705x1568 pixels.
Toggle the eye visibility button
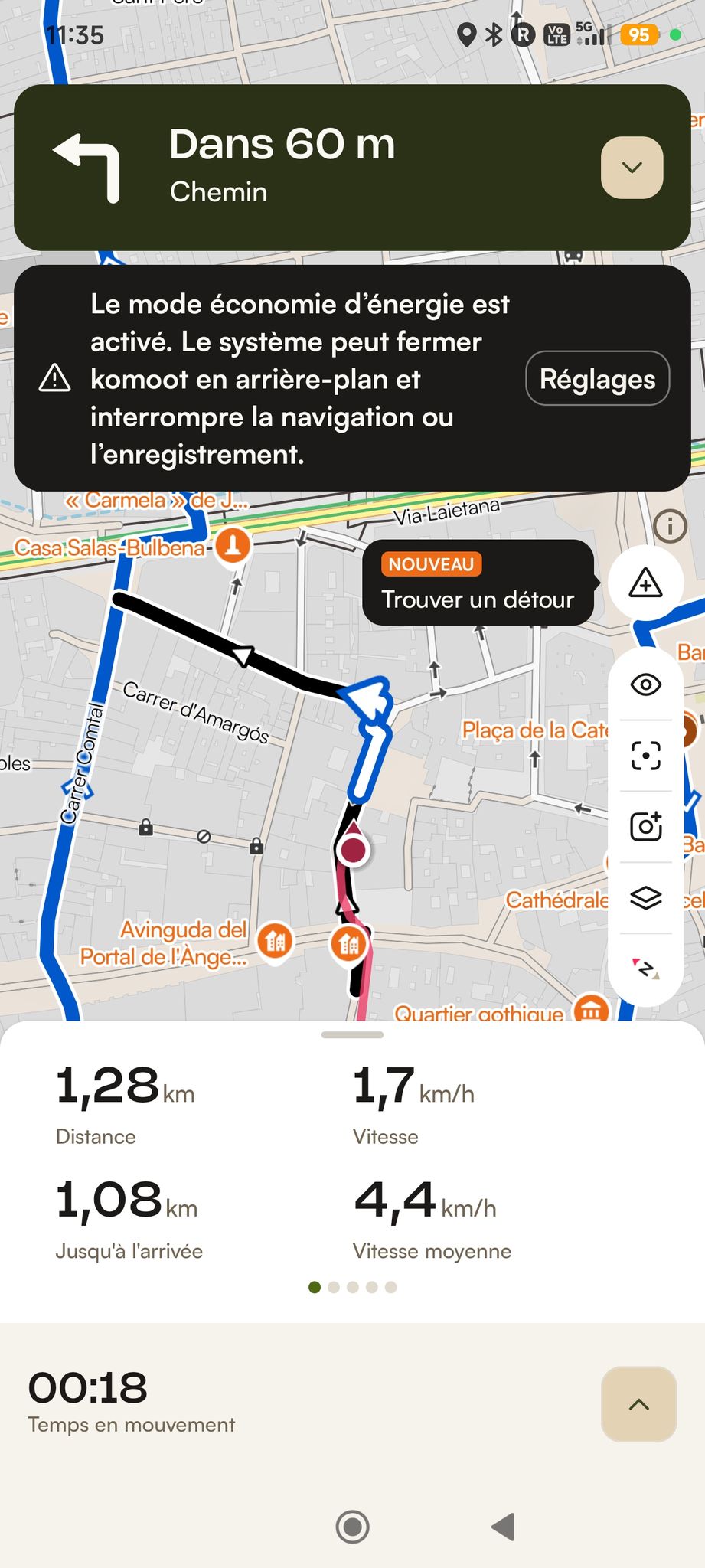645,684
